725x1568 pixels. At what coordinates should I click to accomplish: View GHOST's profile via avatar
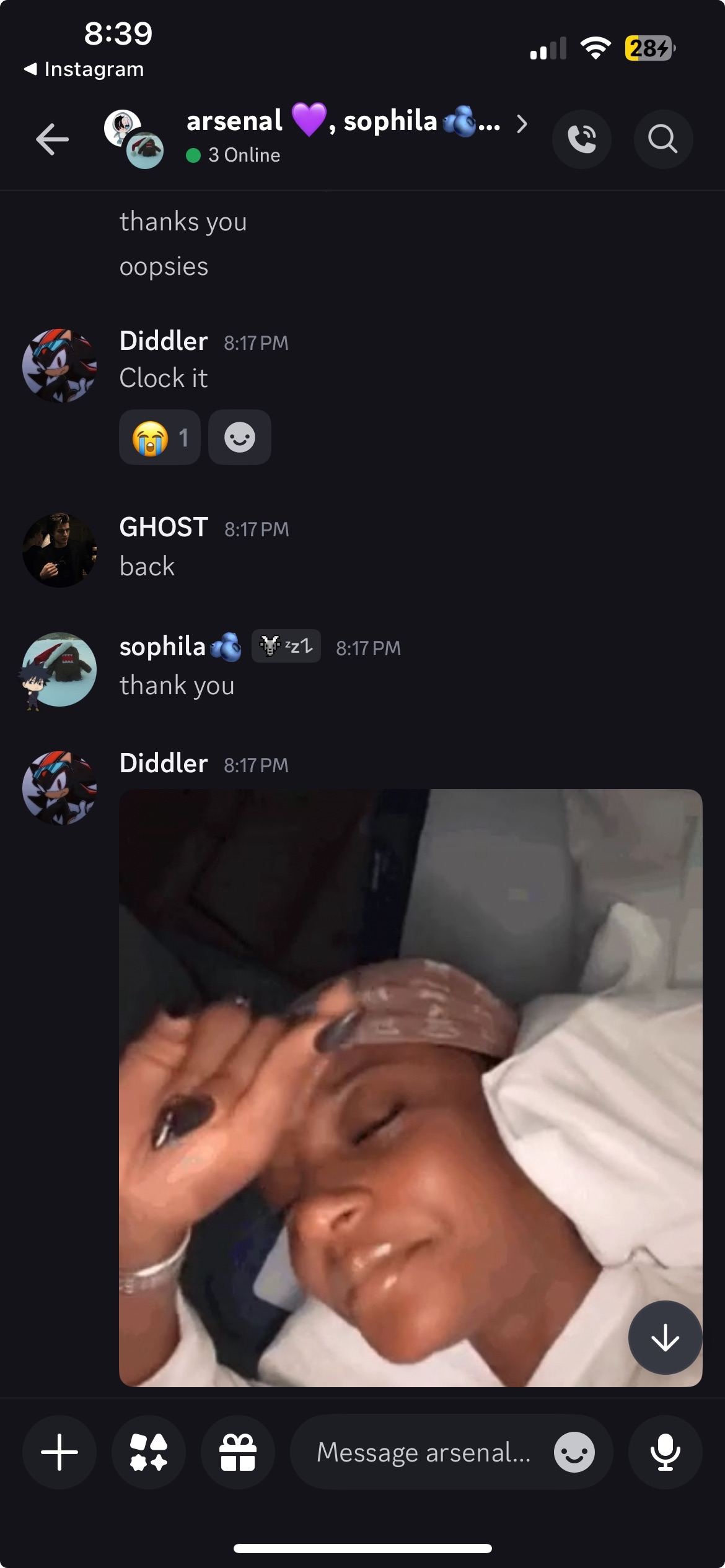(59, 551)
